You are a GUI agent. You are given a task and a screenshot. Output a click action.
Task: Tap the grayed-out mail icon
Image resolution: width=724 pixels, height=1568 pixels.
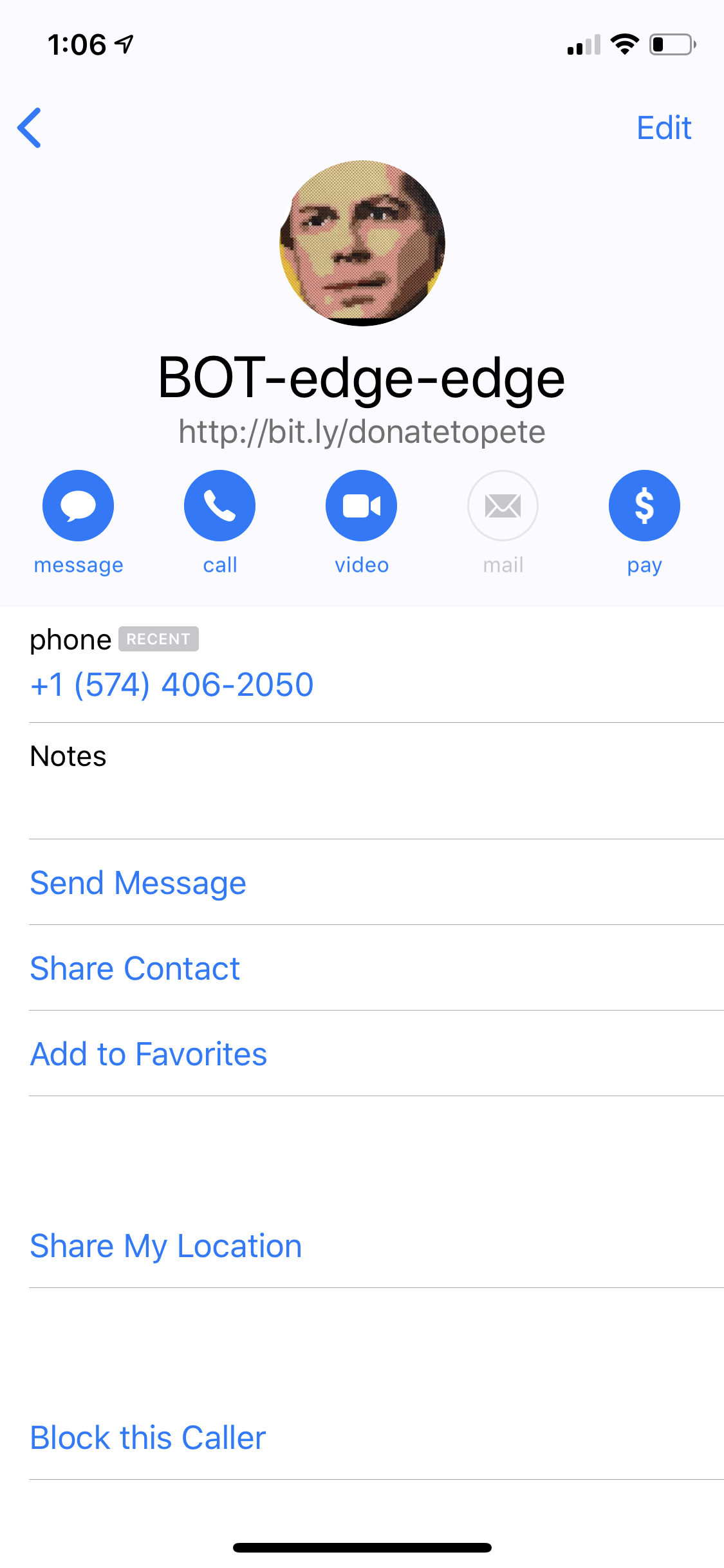pyautogui.click(x=503, y=505)
